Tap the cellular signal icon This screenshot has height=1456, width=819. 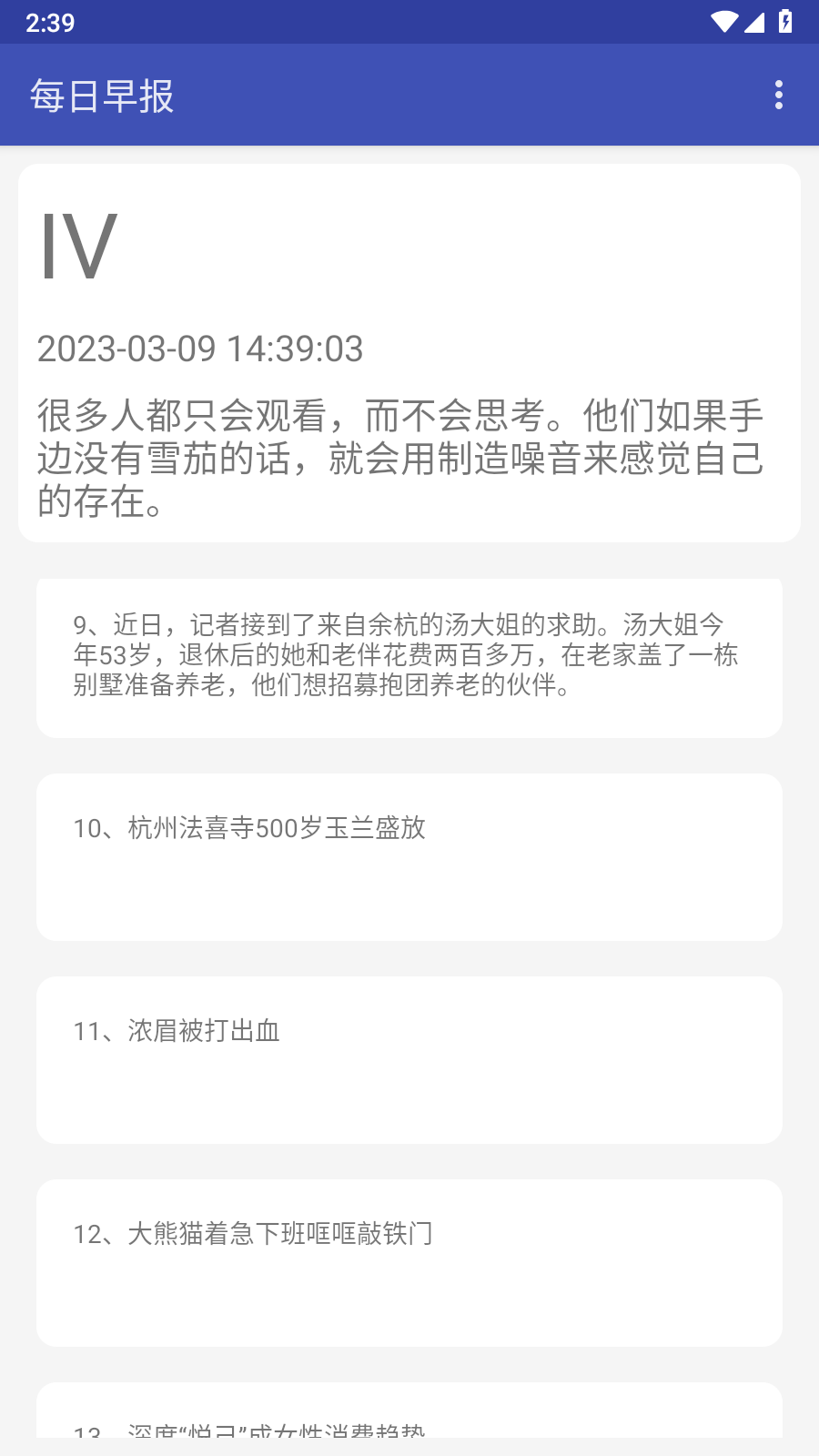click(x=756, y=22)
